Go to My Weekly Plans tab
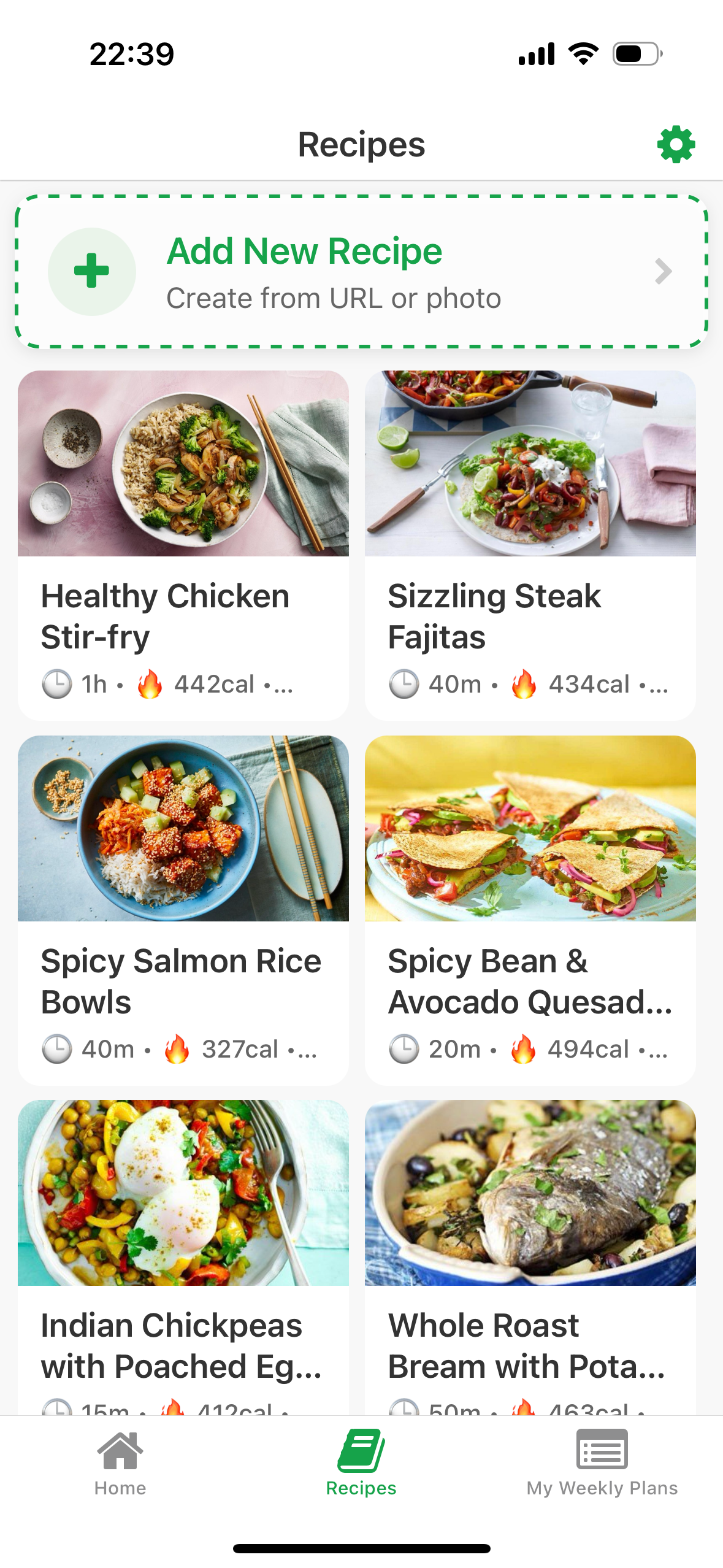Screen dimensions: 723x1568 [602, 1462]
